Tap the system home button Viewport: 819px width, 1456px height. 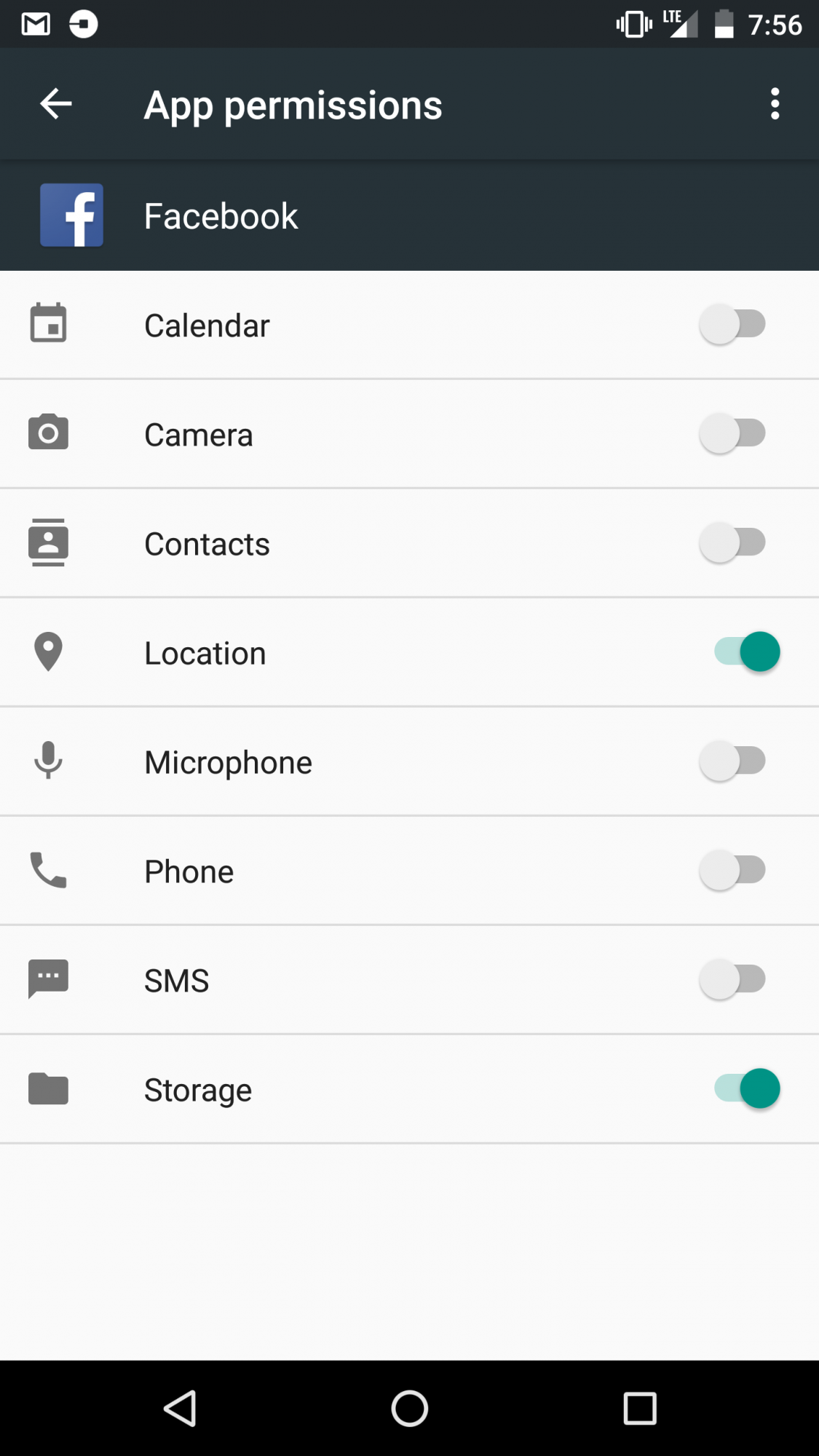pos(409,1408)
